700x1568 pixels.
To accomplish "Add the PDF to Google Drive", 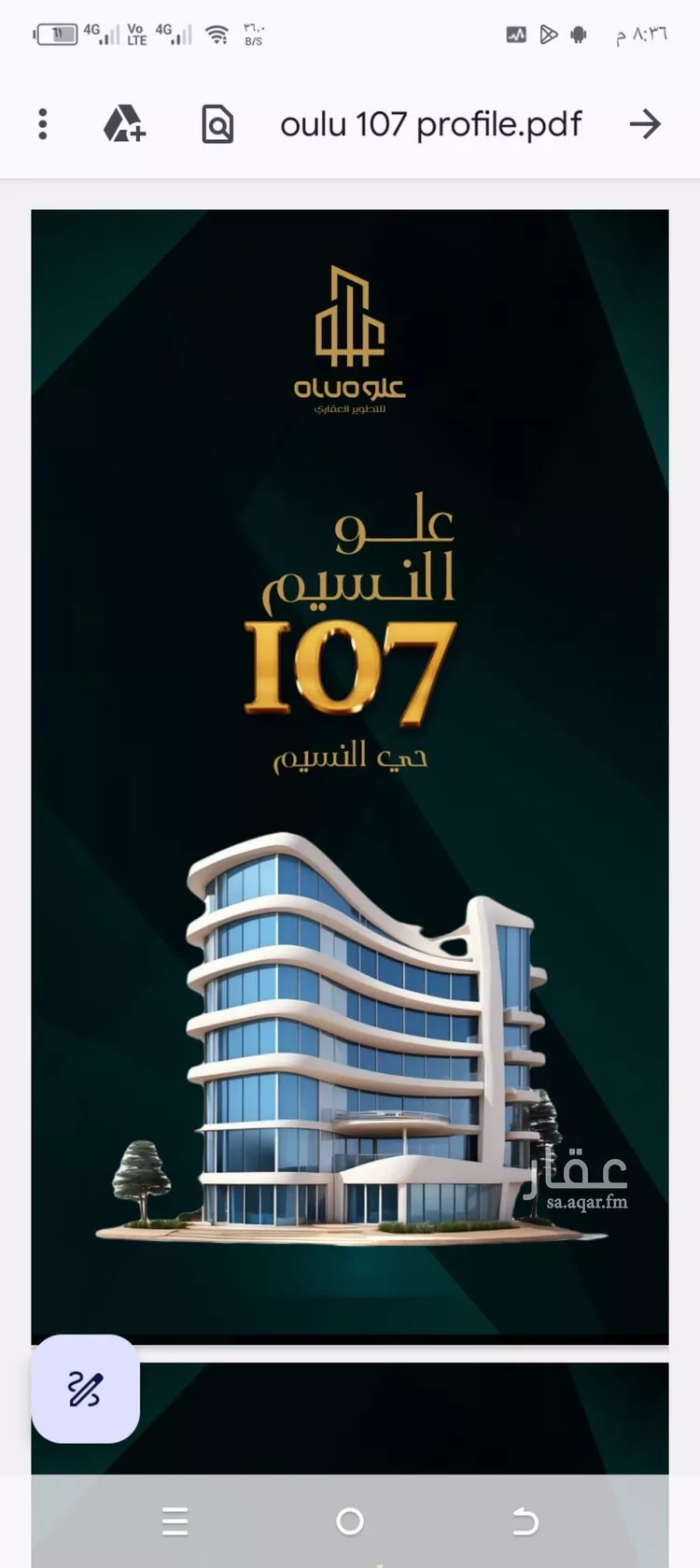I will point(124,124).
